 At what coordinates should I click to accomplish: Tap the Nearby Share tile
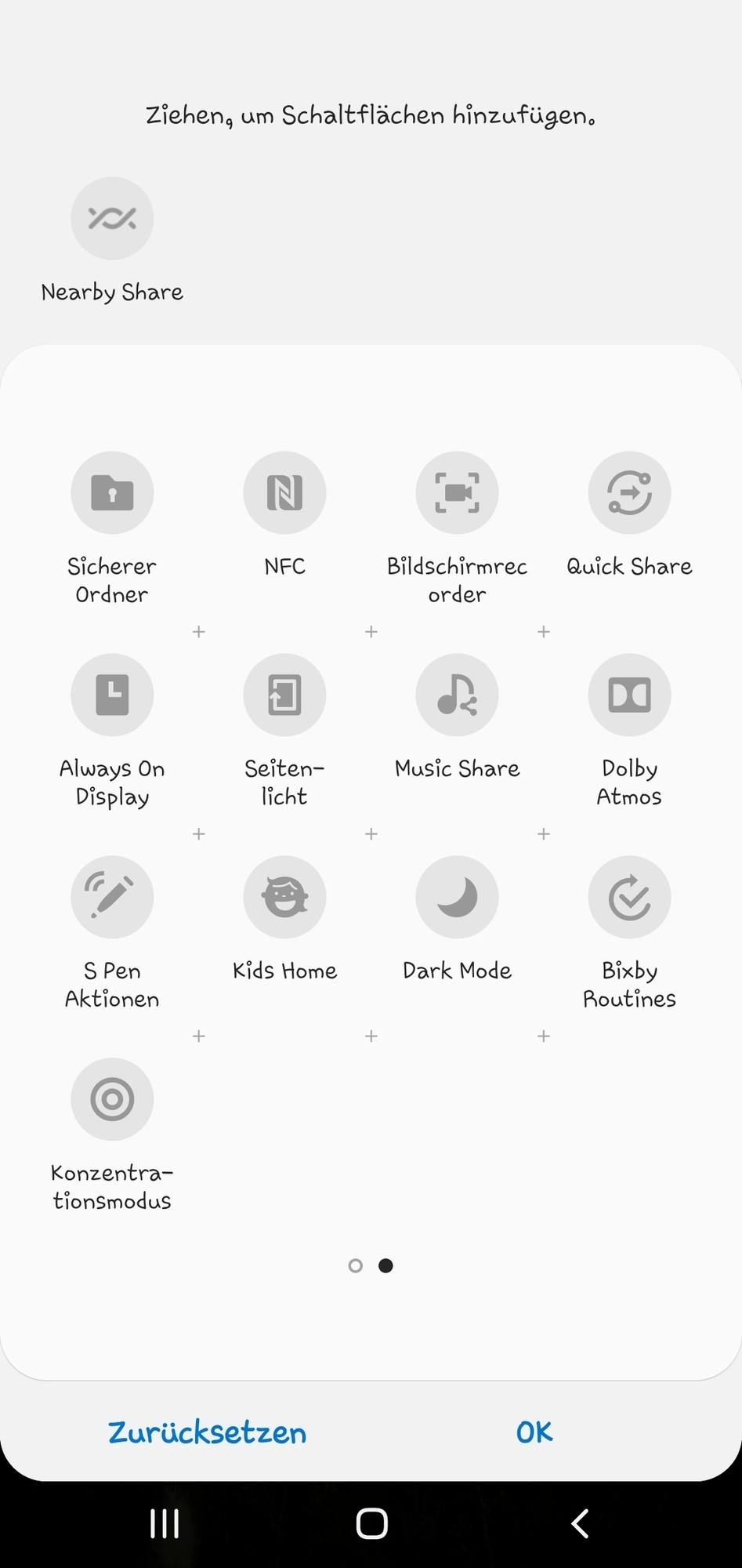pos(112,219)
